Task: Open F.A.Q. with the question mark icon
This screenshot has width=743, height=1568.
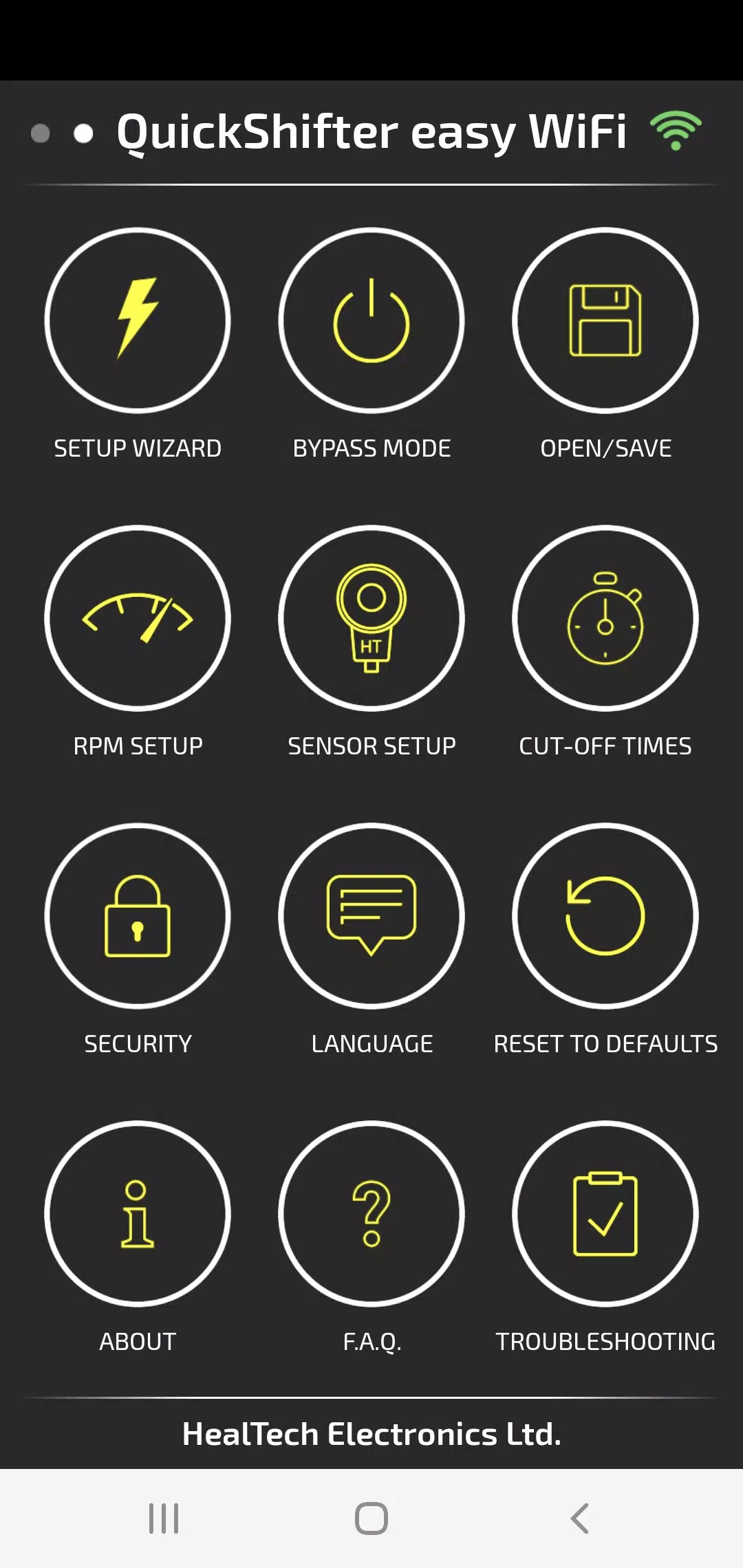Action: pos(371,1214)
